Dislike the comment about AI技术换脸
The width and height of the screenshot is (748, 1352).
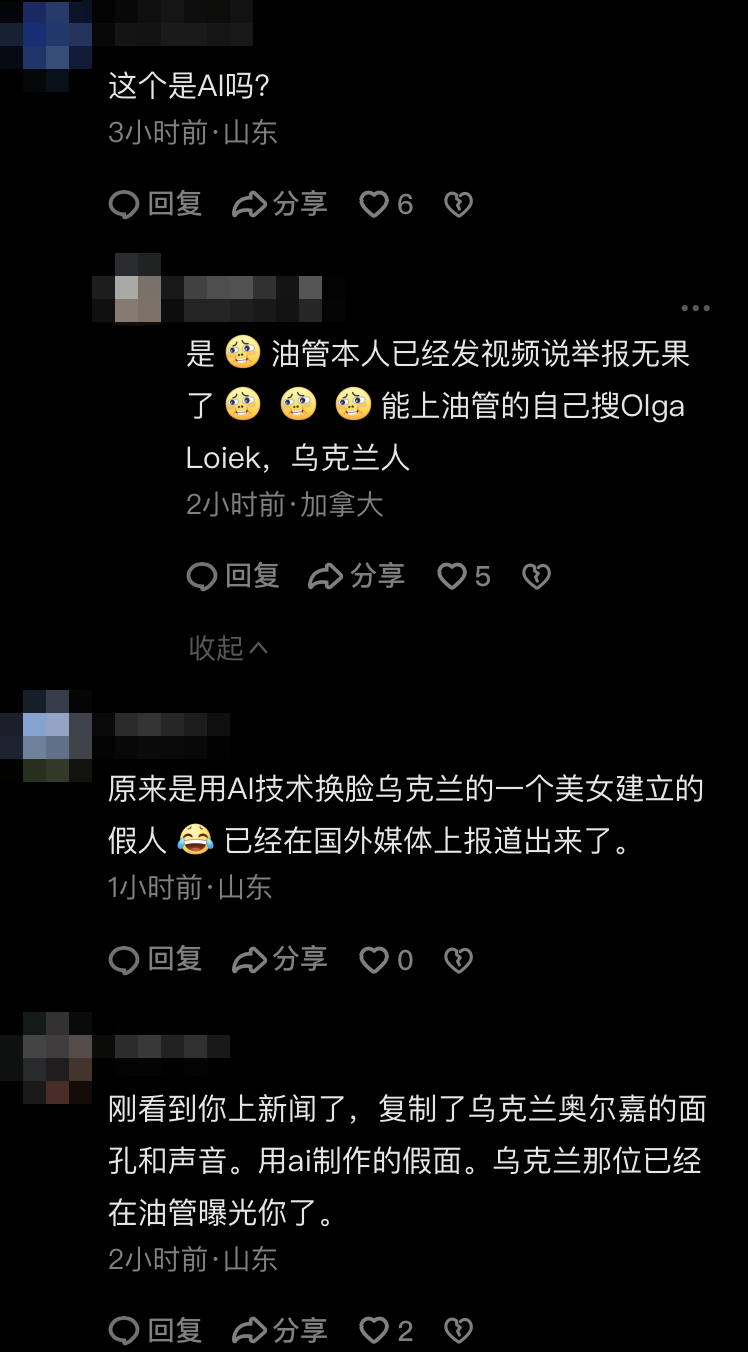pyautogui.click(x=458, y=961)
